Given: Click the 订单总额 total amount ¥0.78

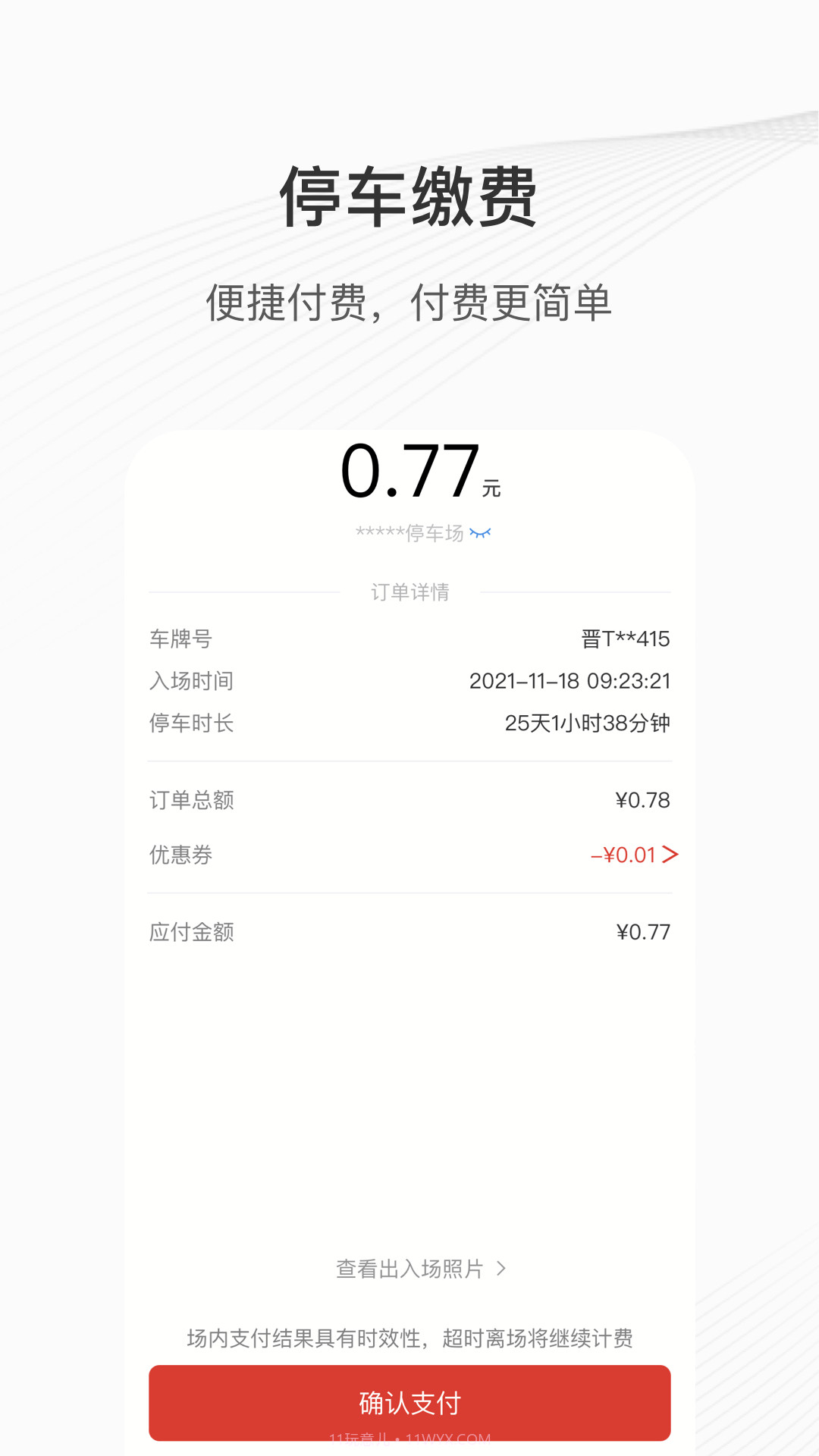Looking at the screenshot, I should click(x=643, y=799).
